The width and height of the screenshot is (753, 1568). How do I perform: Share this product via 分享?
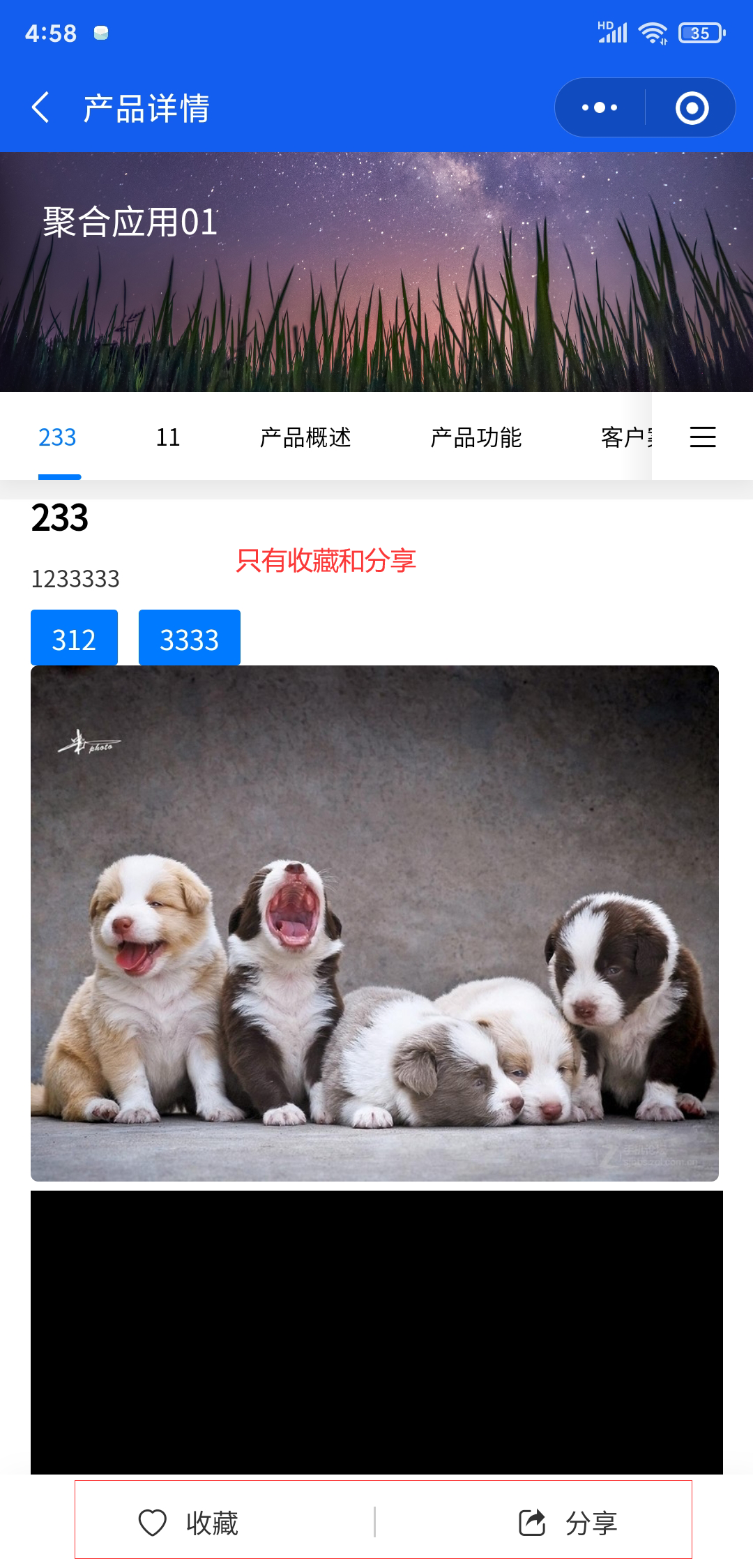click(x=568, y=1523)
